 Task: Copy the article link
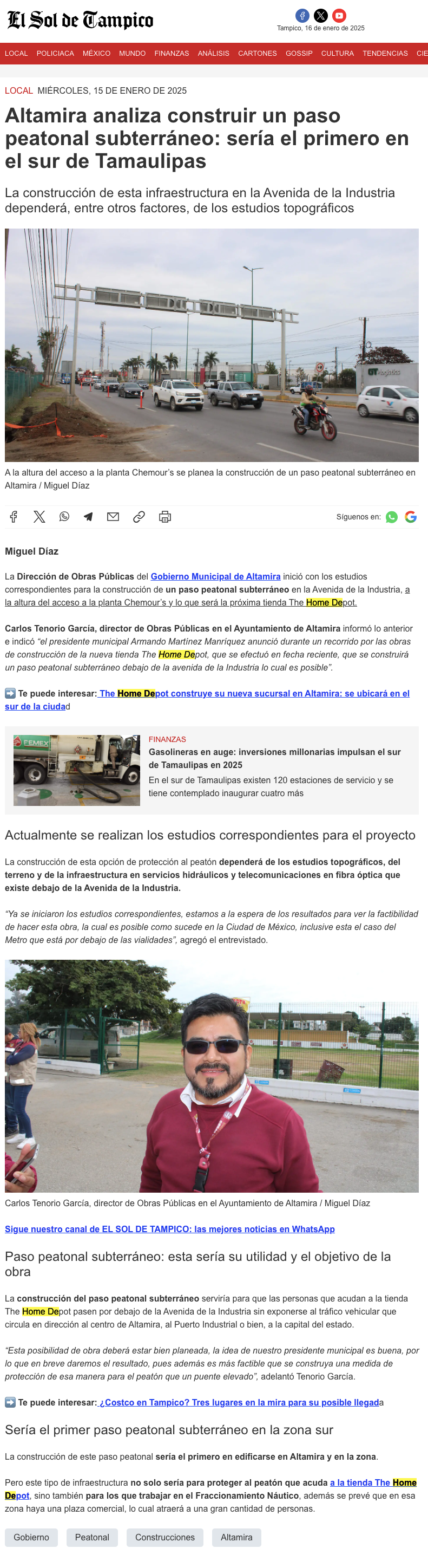[x=139, y=517]
